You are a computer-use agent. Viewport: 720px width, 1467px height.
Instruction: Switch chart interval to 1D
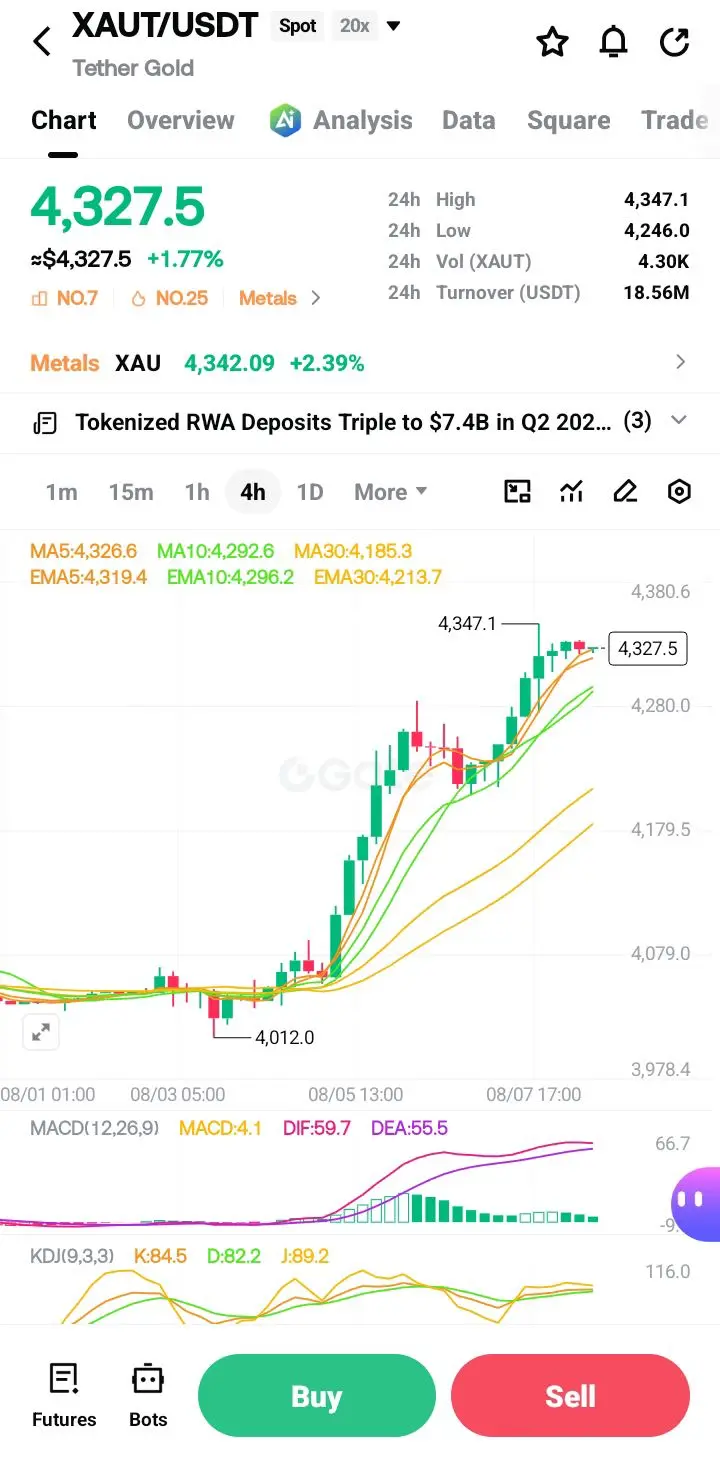[x=310, y=492]
